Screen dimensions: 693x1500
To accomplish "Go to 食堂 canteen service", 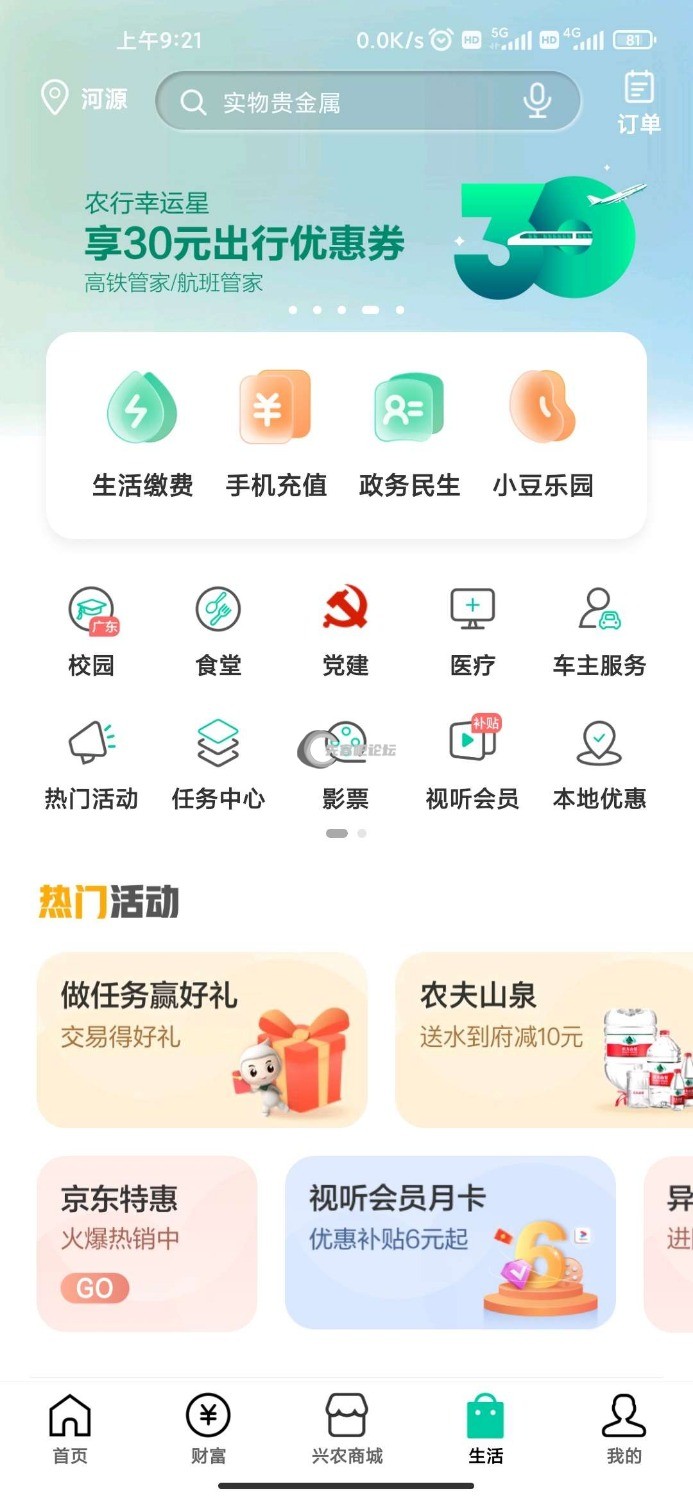I will (x=218, y=630).
